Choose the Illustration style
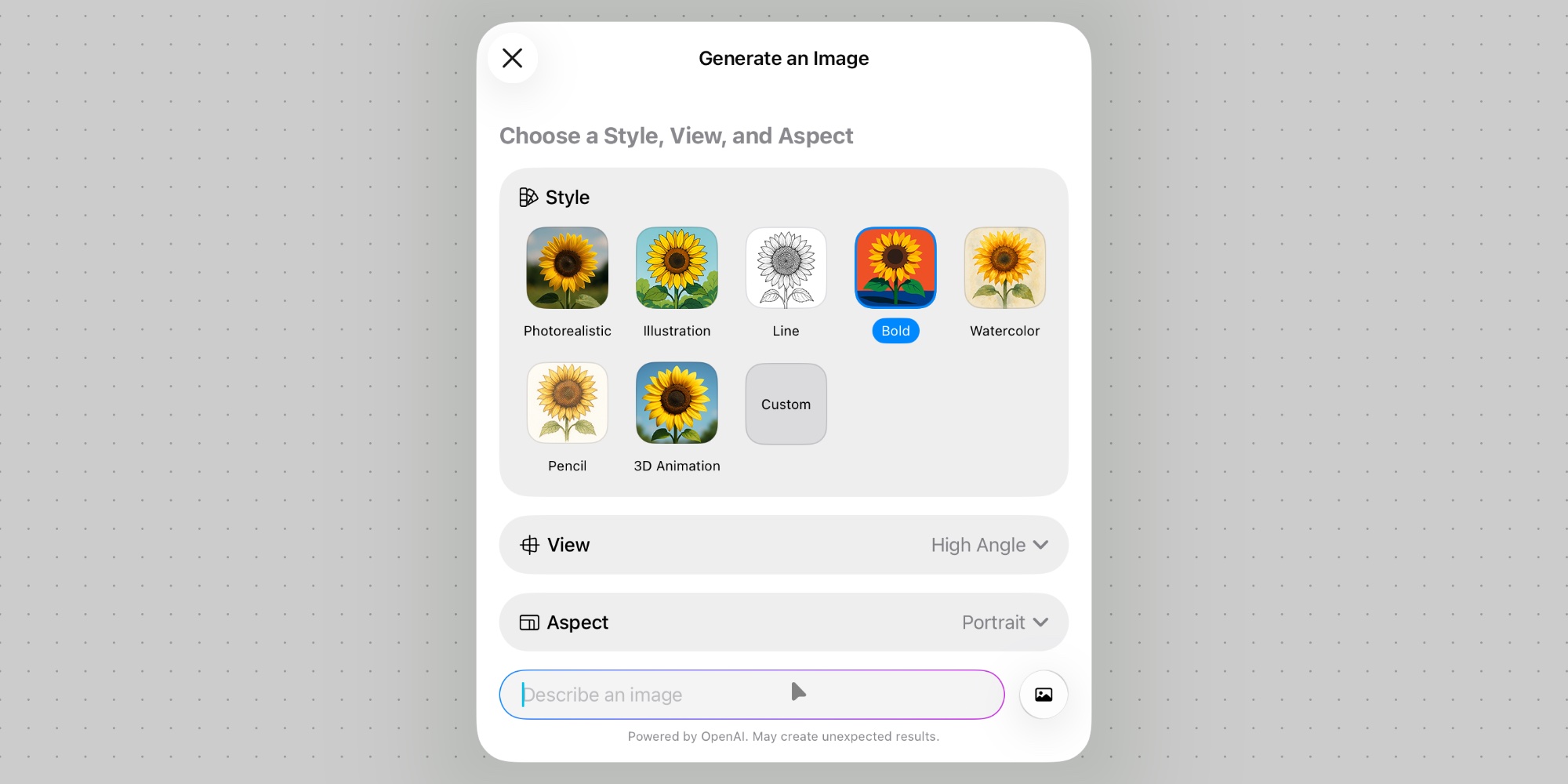 click(x=677, y=268)
